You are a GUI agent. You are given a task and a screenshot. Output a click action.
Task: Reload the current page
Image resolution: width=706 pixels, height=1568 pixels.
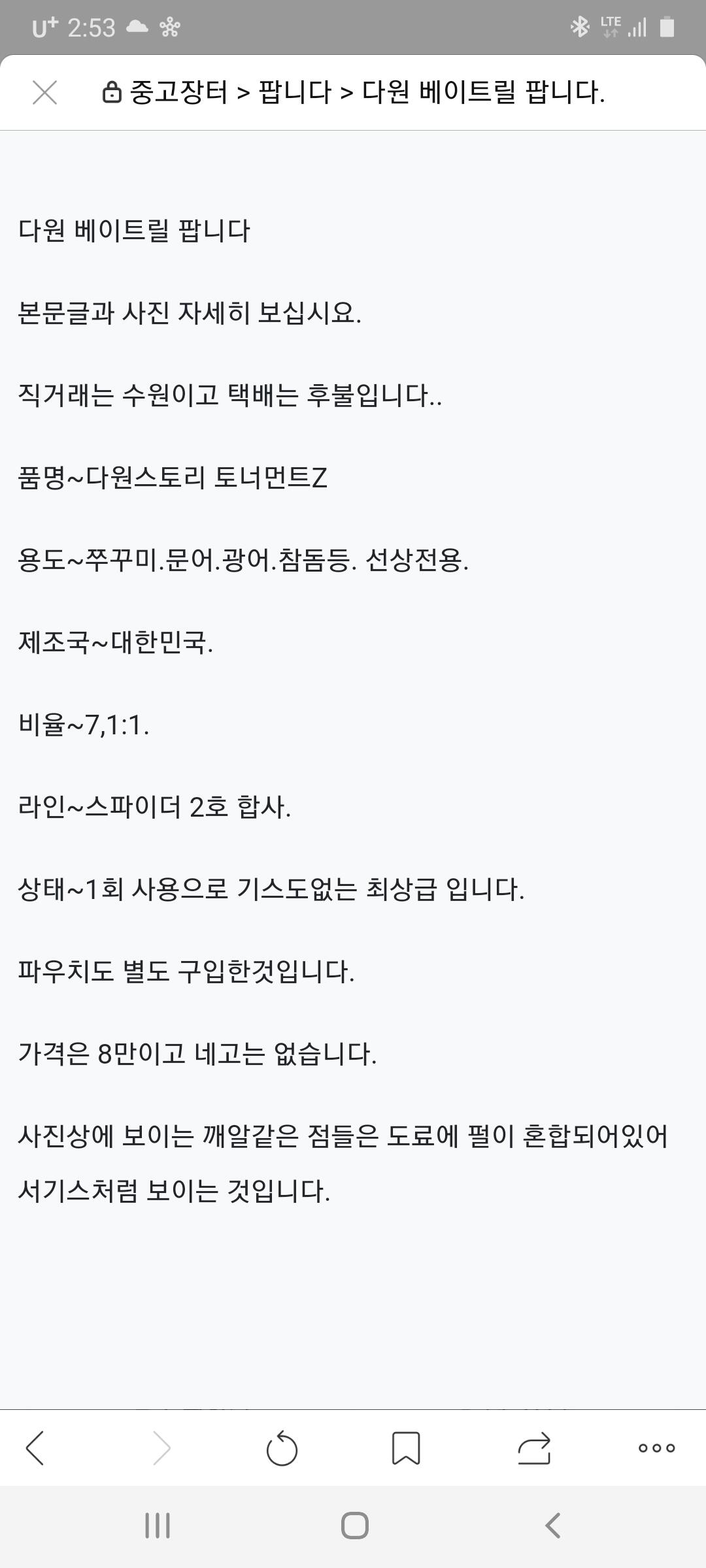[282, 1448]
